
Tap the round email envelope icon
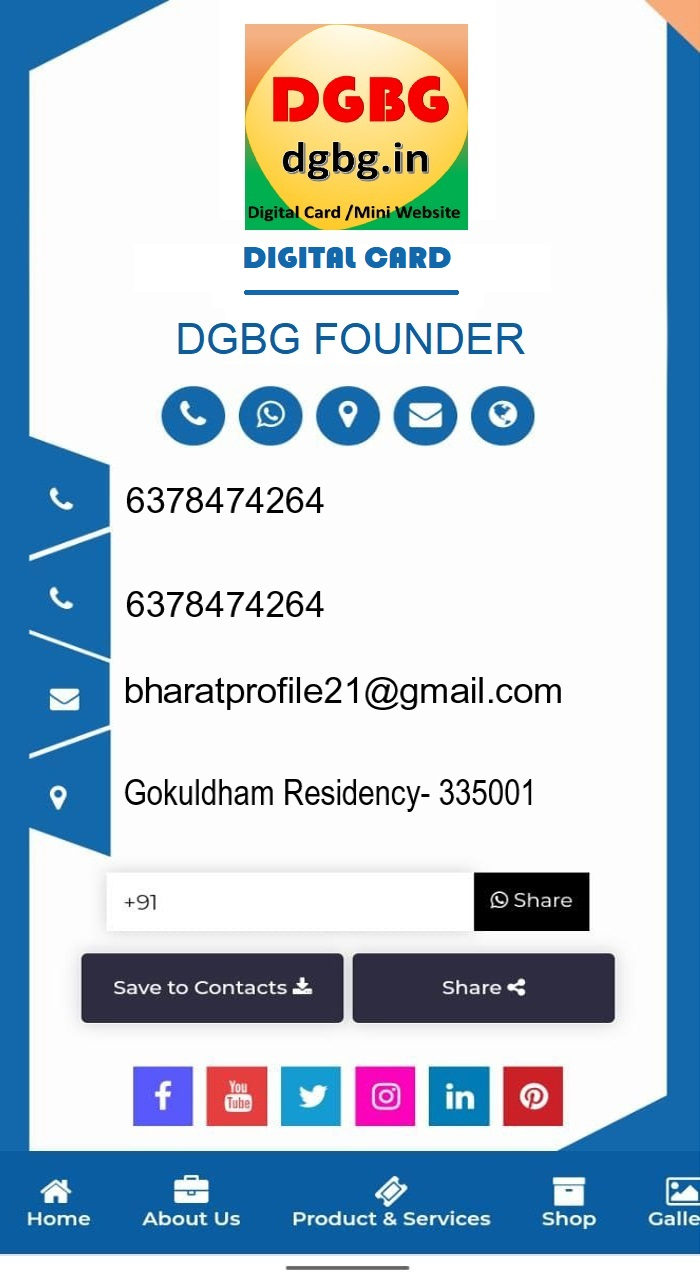(x=425, y=414)
